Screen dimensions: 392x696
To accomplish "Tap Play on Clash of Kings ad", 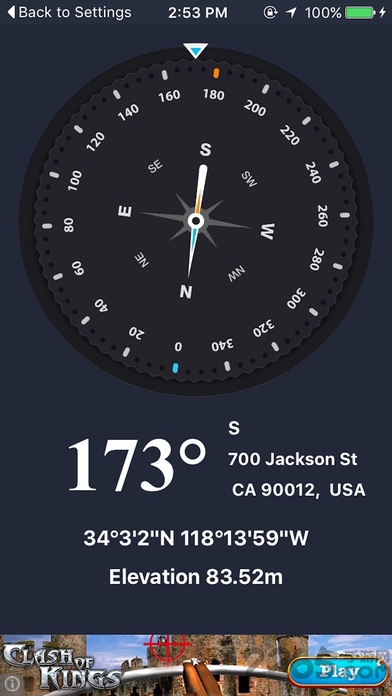I will pyautogui.click(x=337, y=672).
